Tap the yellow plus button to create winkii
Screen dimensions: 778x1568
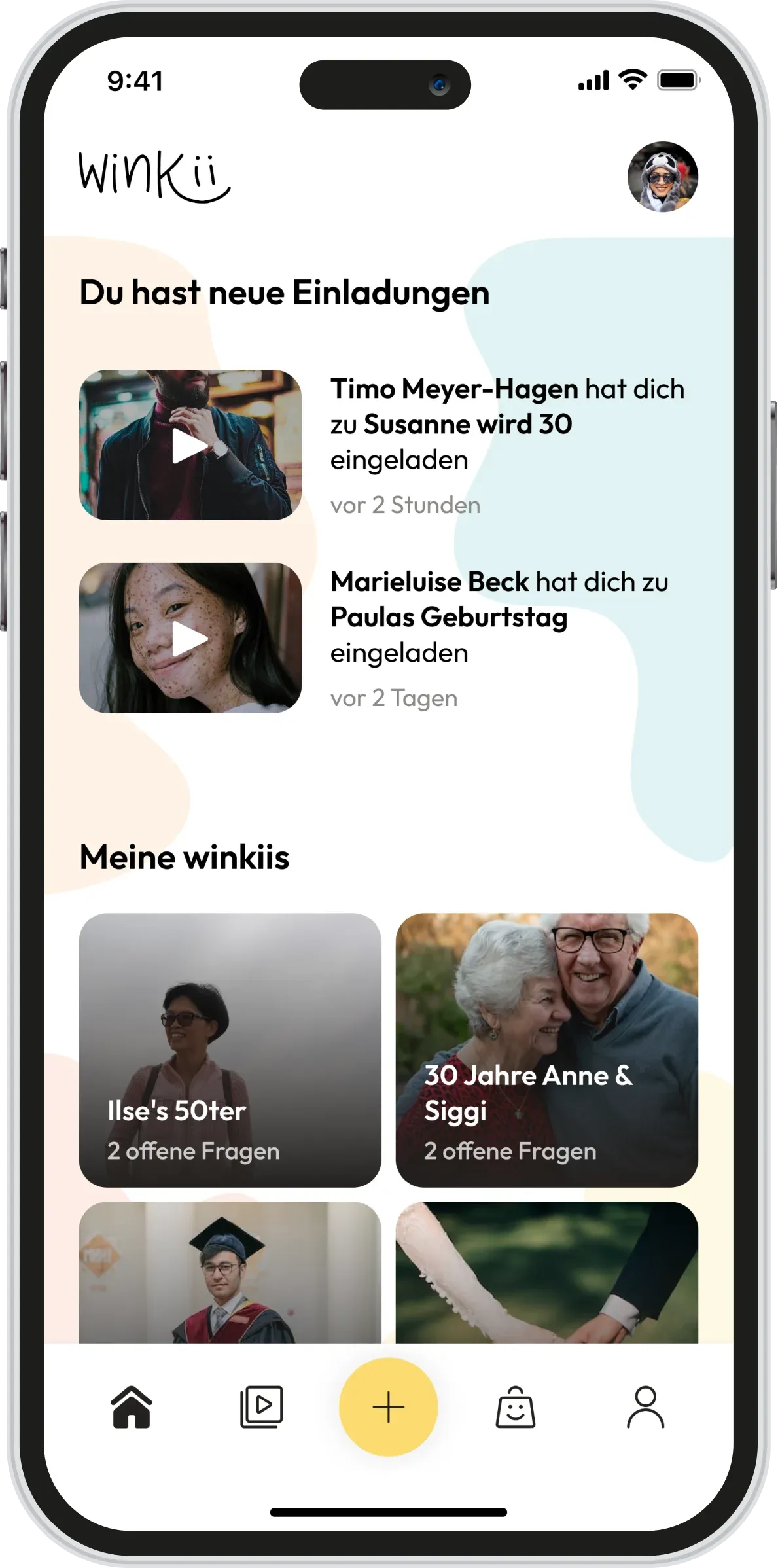pyautogui.click(x=388, y=1402)
